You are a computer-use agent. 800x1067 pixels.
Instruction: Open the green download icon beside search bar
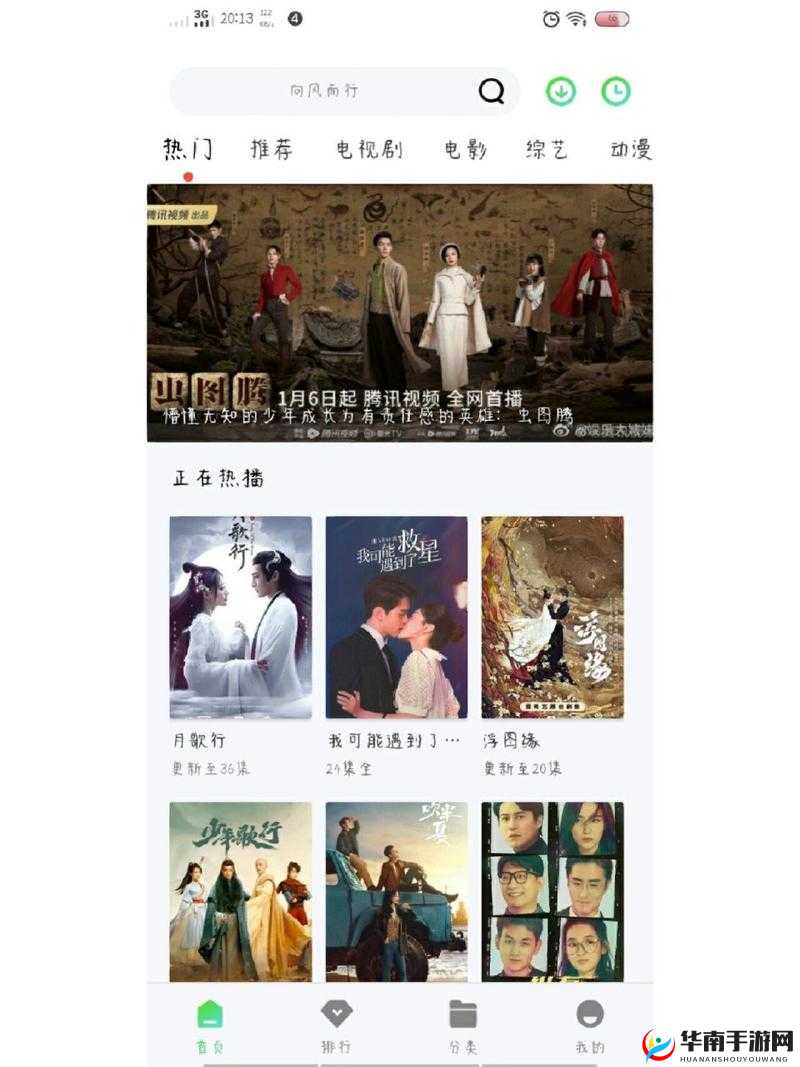tap(562, 91)
